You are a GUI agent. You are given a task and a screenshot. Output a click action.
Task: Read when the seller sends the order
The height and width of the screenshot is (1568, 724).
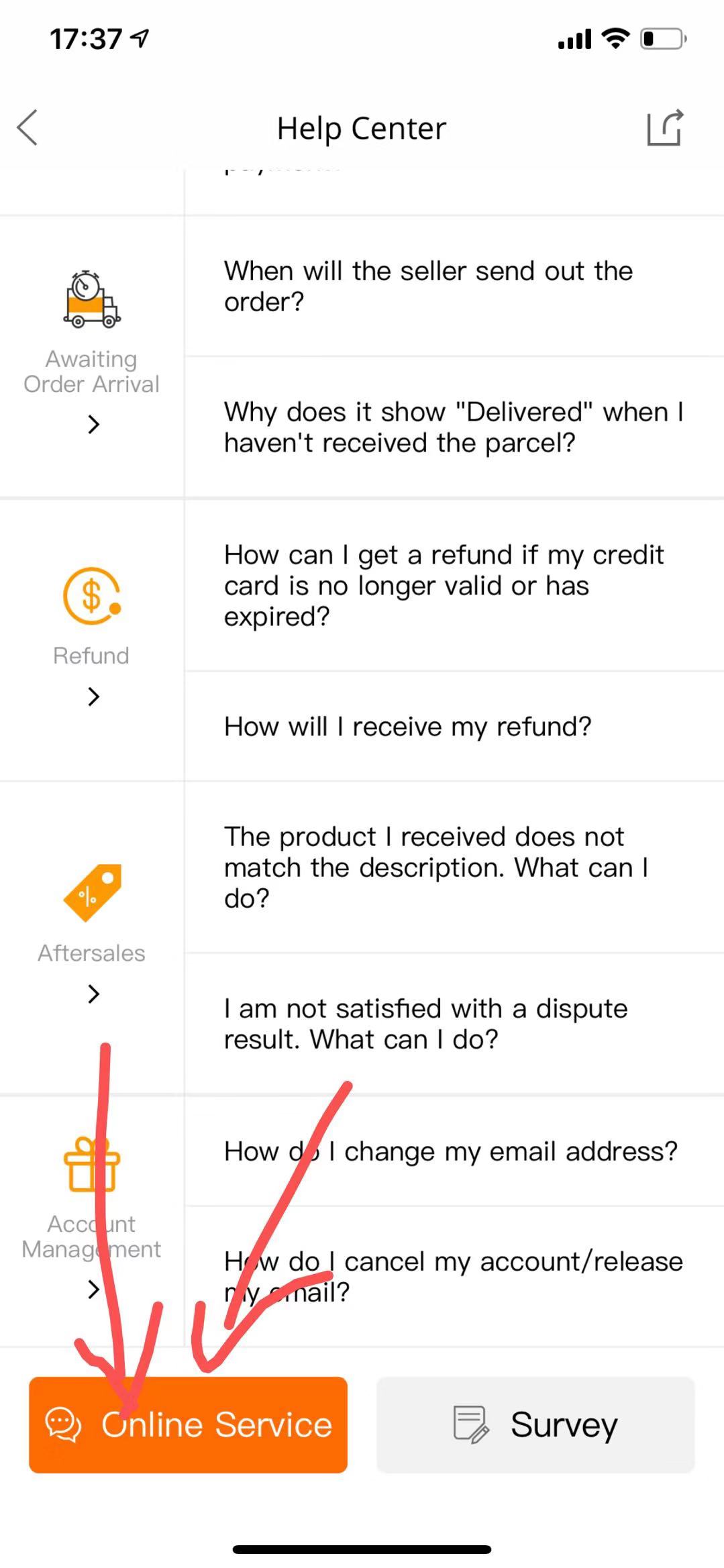point(454,286)
